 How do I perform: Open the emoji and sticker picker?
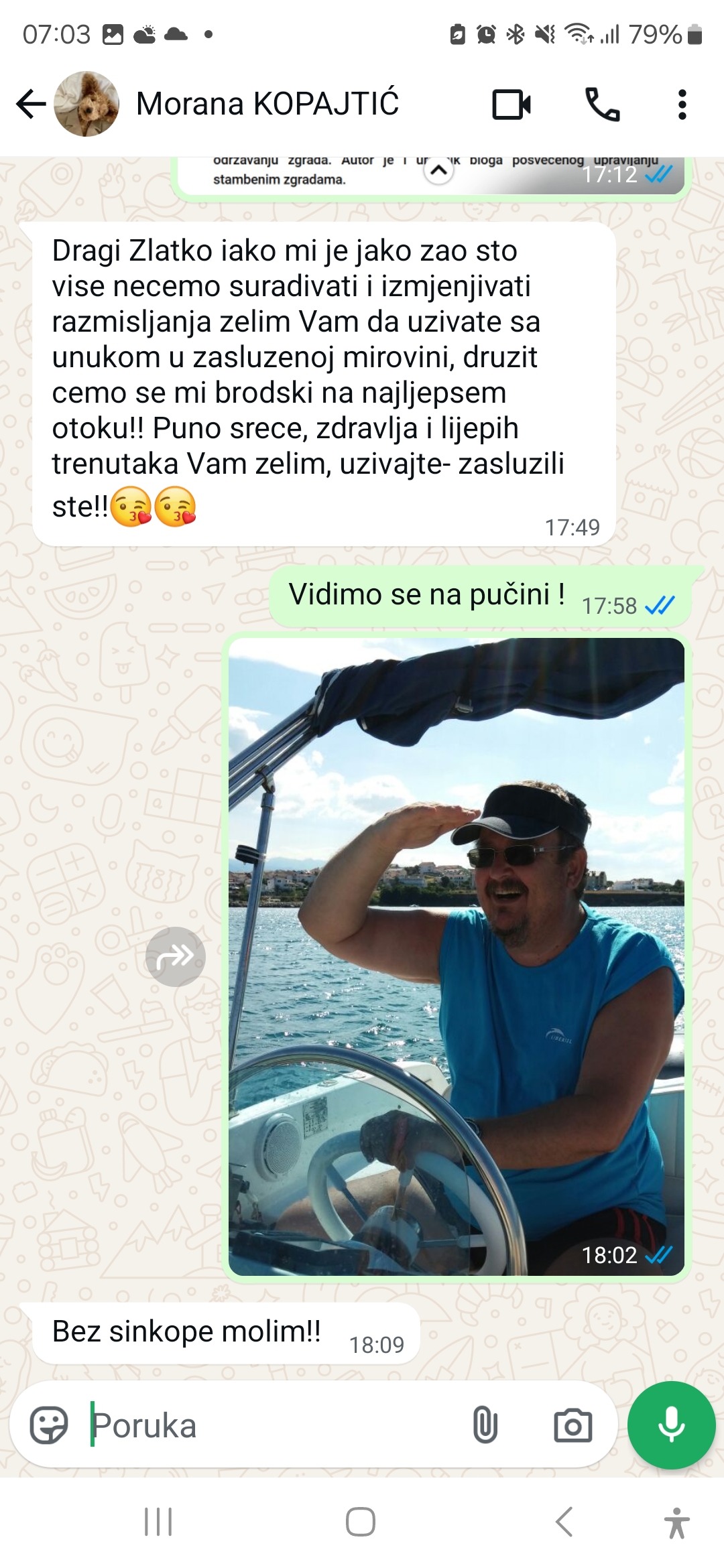pyautogui.click(x=49, y=1425)
